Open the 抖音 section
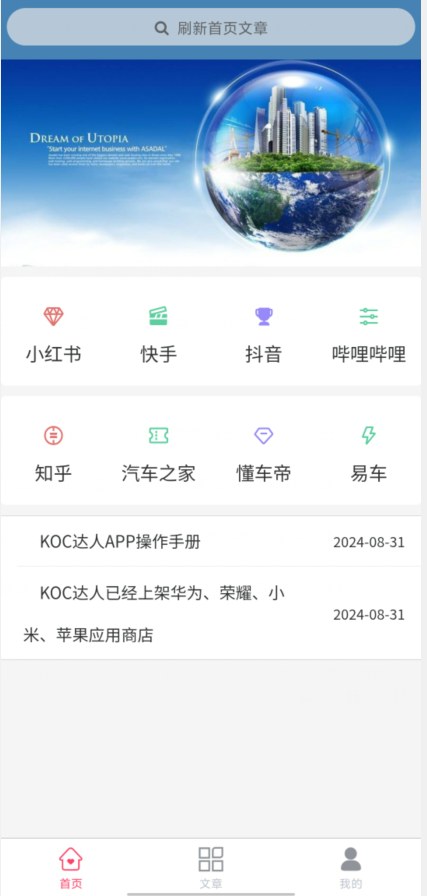Viewport: 427px width, 896px height. point(264,335)
